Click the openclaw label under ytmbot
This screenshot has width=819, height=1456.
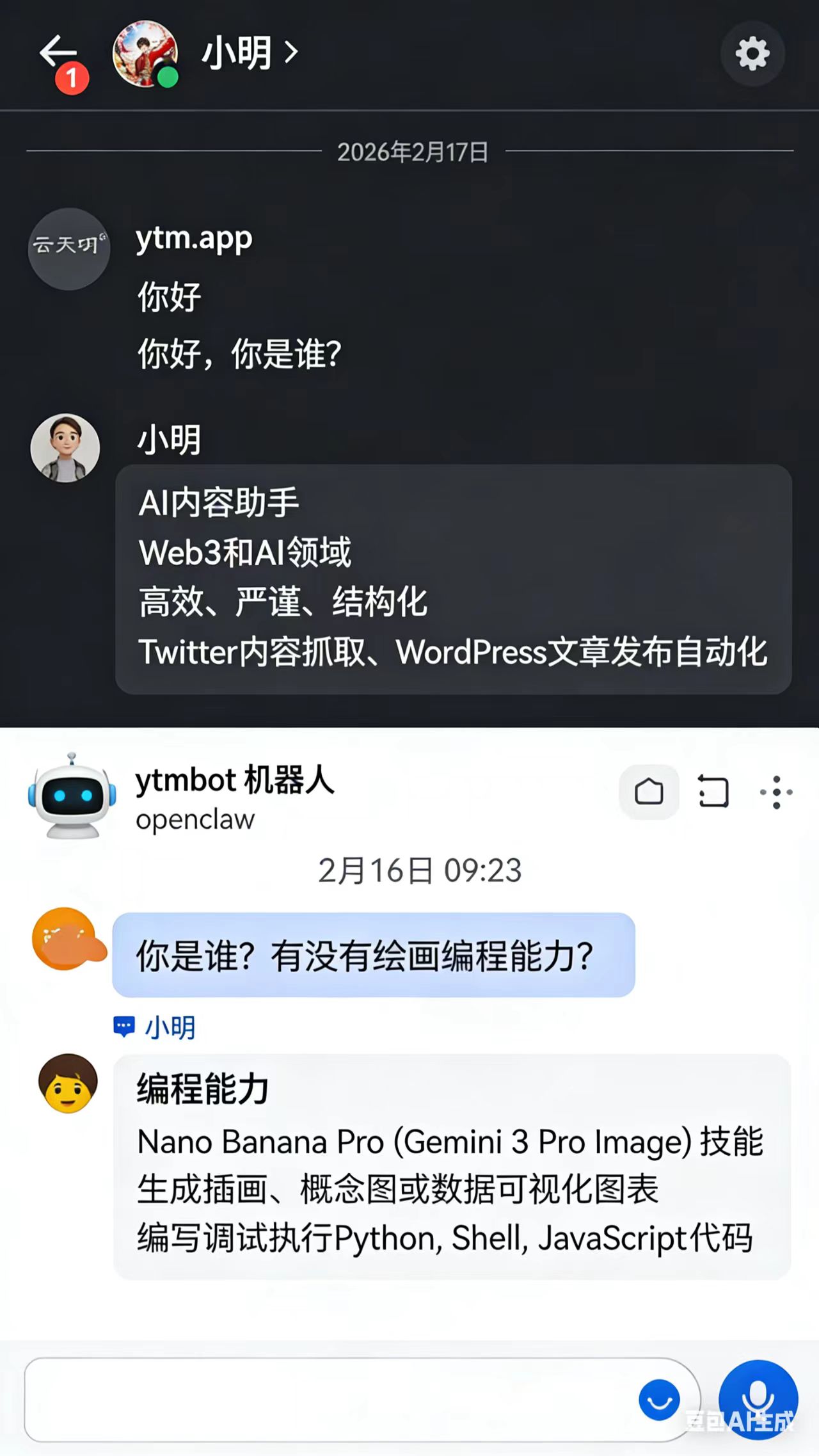point(195,820)
